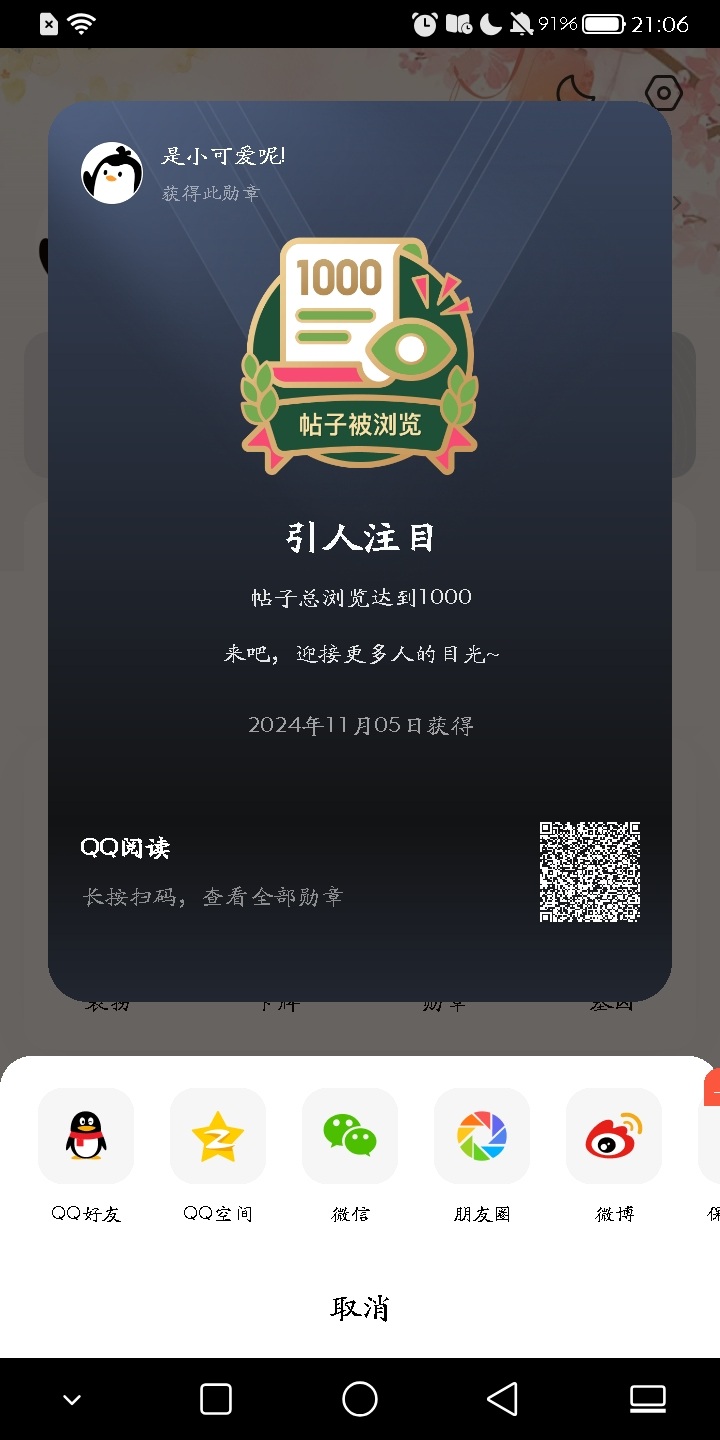Screen dimensions: 720x1440
Task: Return to the home screen
Action: [x=360, y=1399]
